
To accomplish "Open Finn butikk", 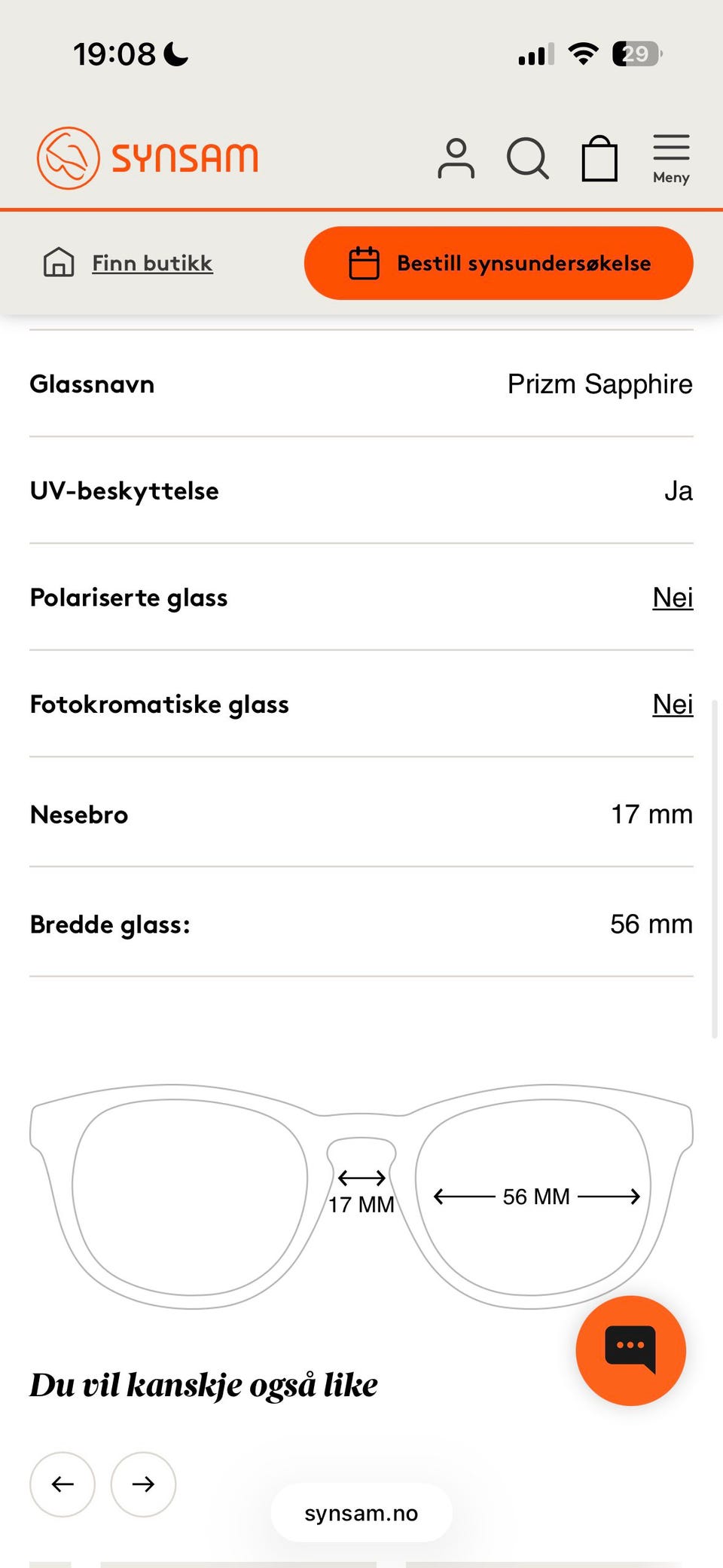I will pyautogui.click(x=152, y=263).
